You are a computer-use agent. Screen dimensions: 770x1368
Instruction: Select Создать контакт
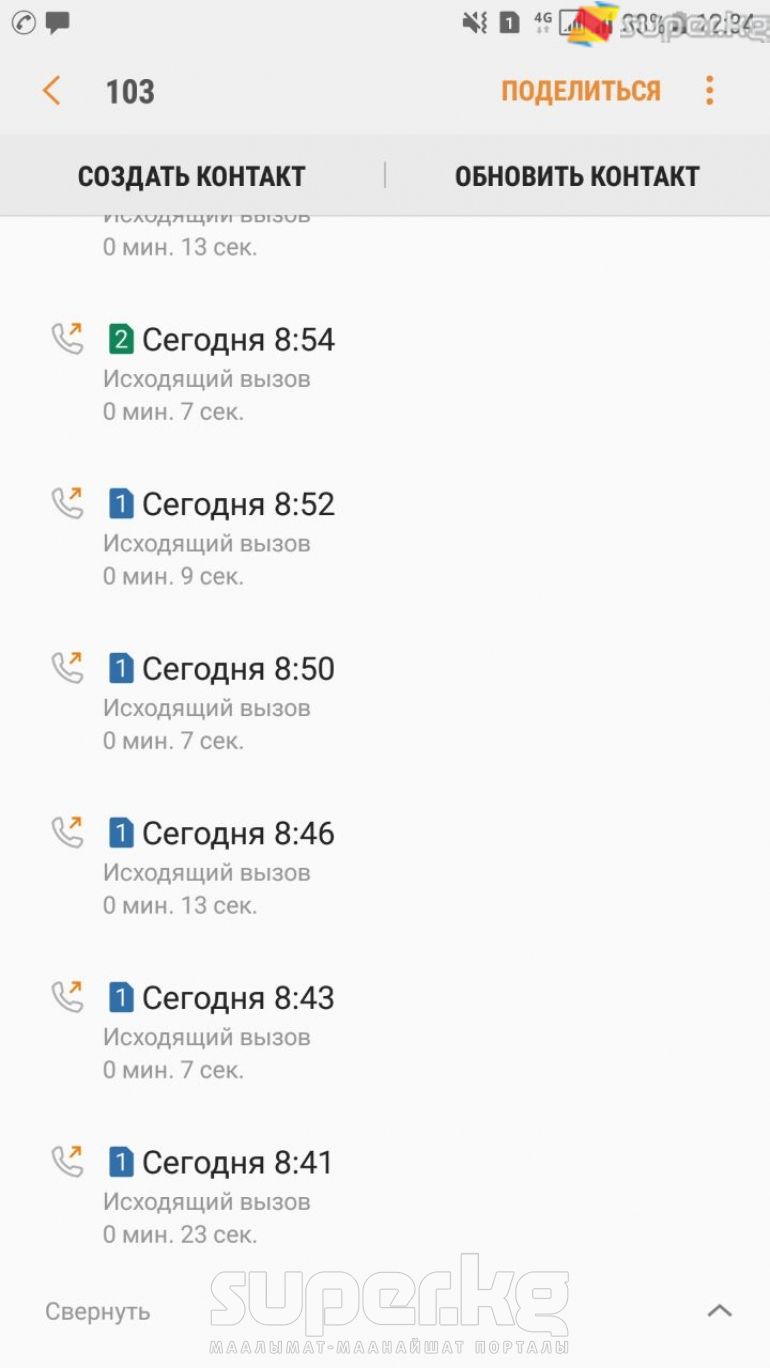(191, 176)
